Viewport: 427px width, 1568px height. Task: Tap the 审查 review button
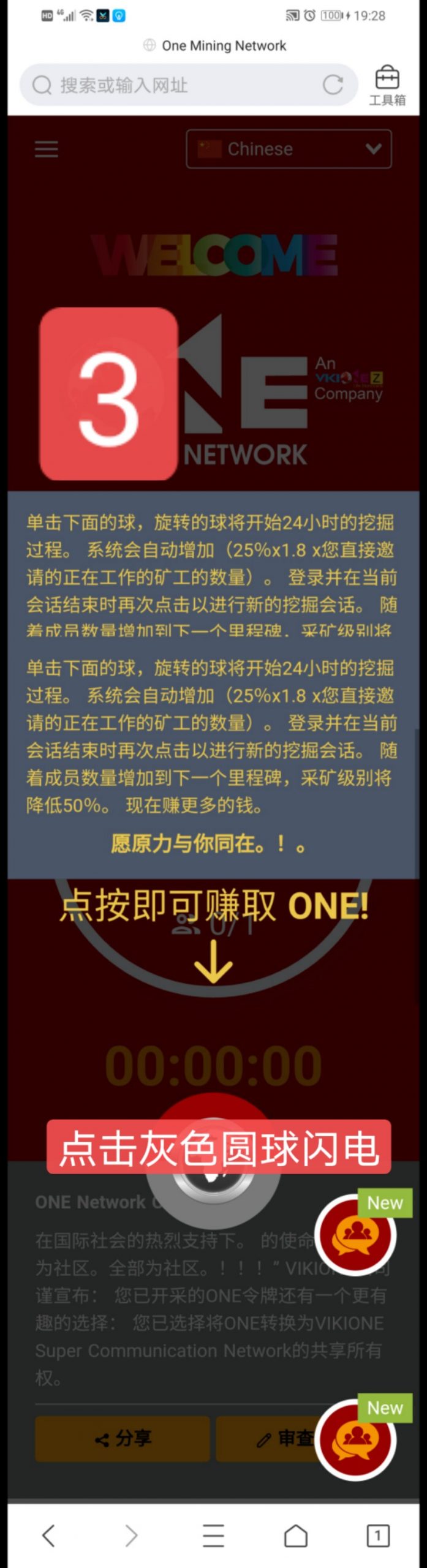tap(270, 1439)
